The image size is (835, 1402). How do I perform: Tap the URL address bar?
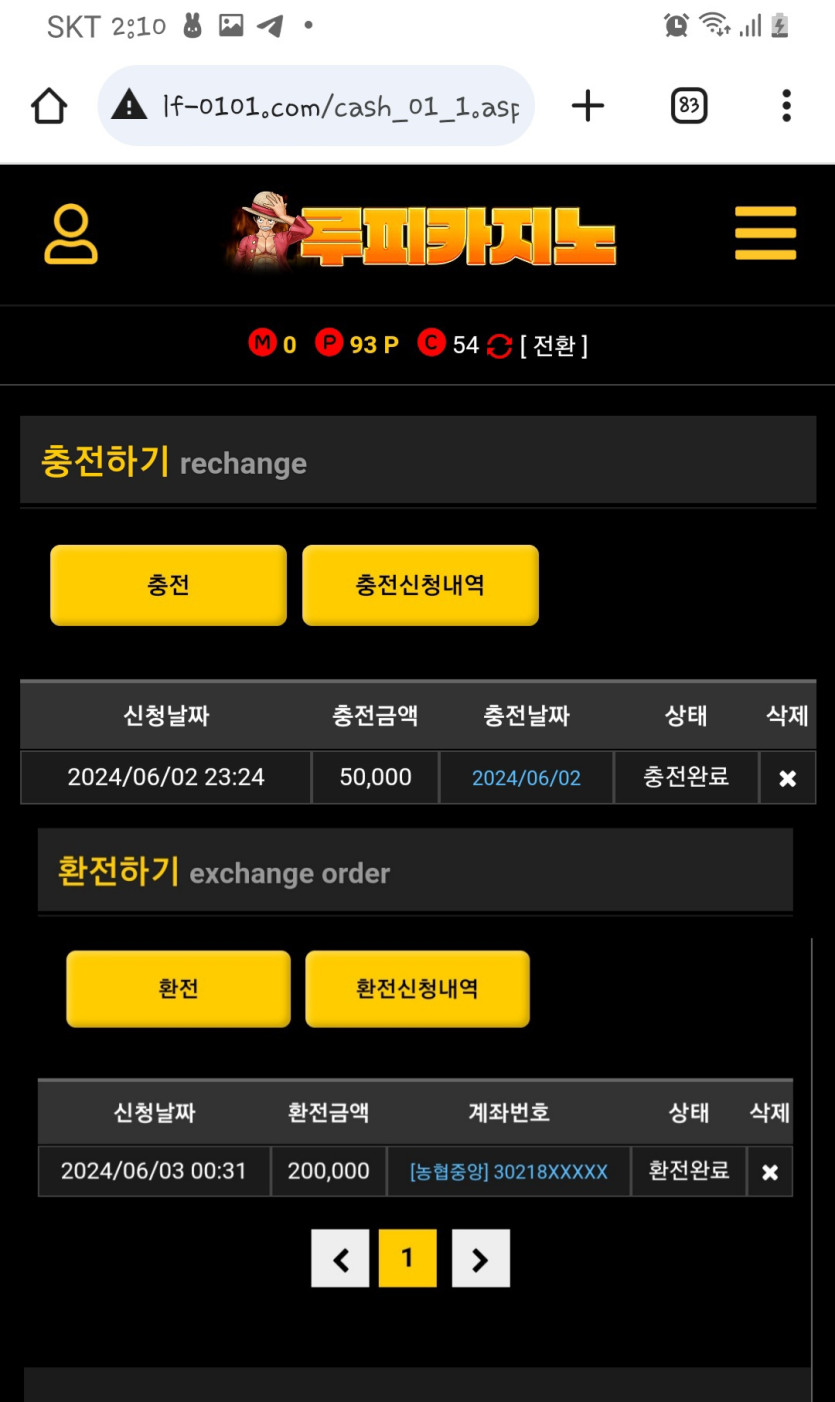pos(316,106)
